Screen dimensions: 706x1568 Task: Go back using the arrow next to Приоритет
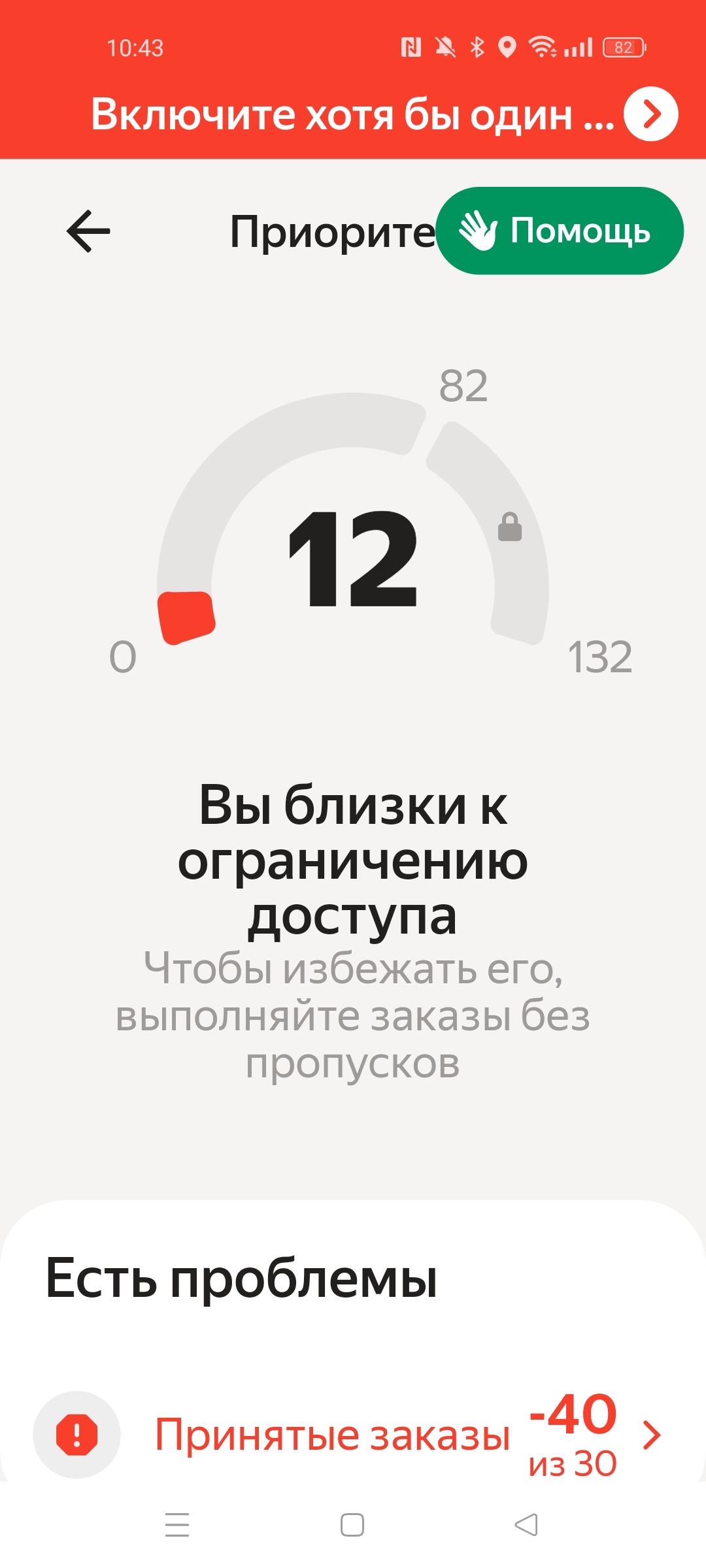(88, 231)
